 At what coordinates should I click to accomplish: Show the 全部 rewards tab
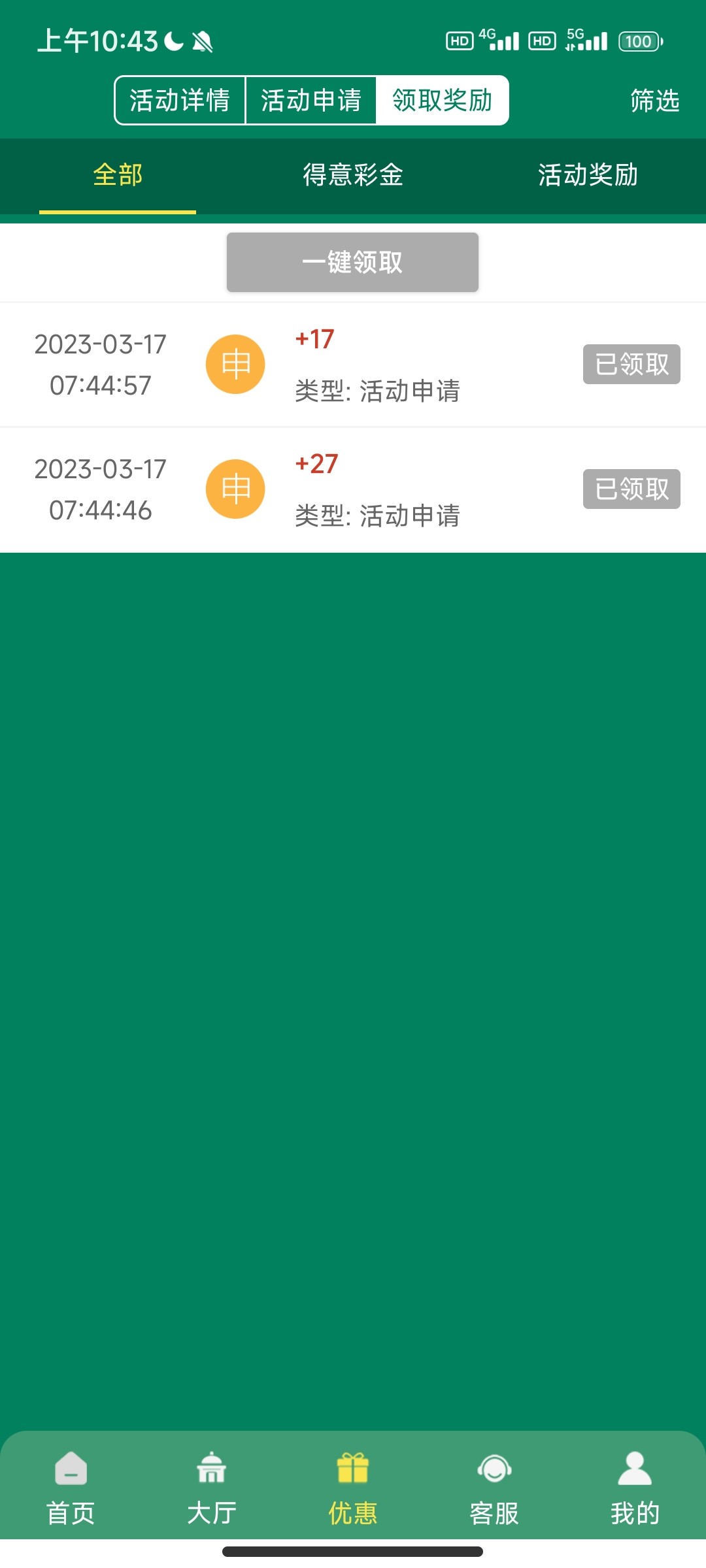point(118,175)
